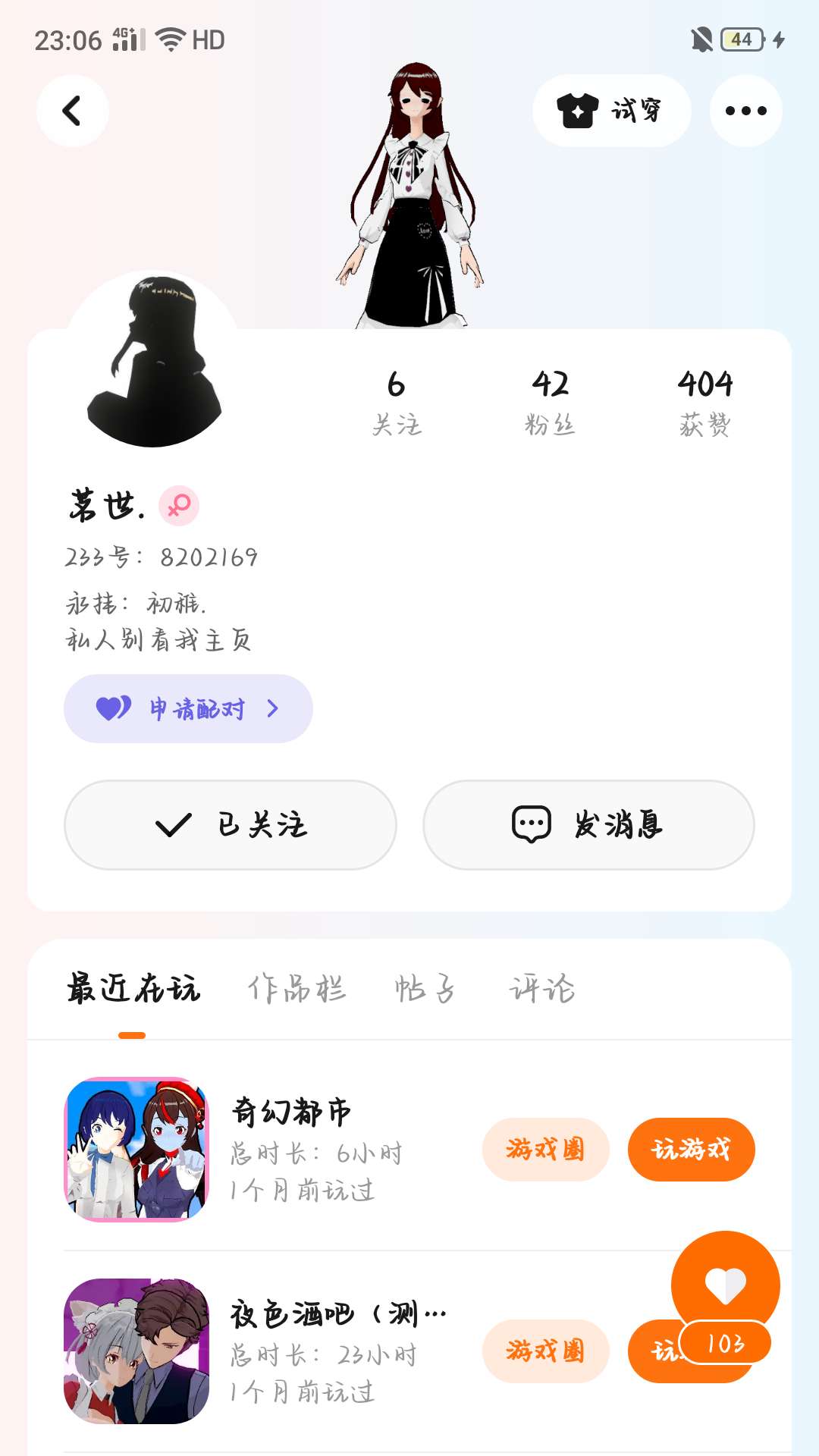This screenshot has height=1456, width=819.
Task: View the 6 关注 following list
Action: (x=396, y=403)
